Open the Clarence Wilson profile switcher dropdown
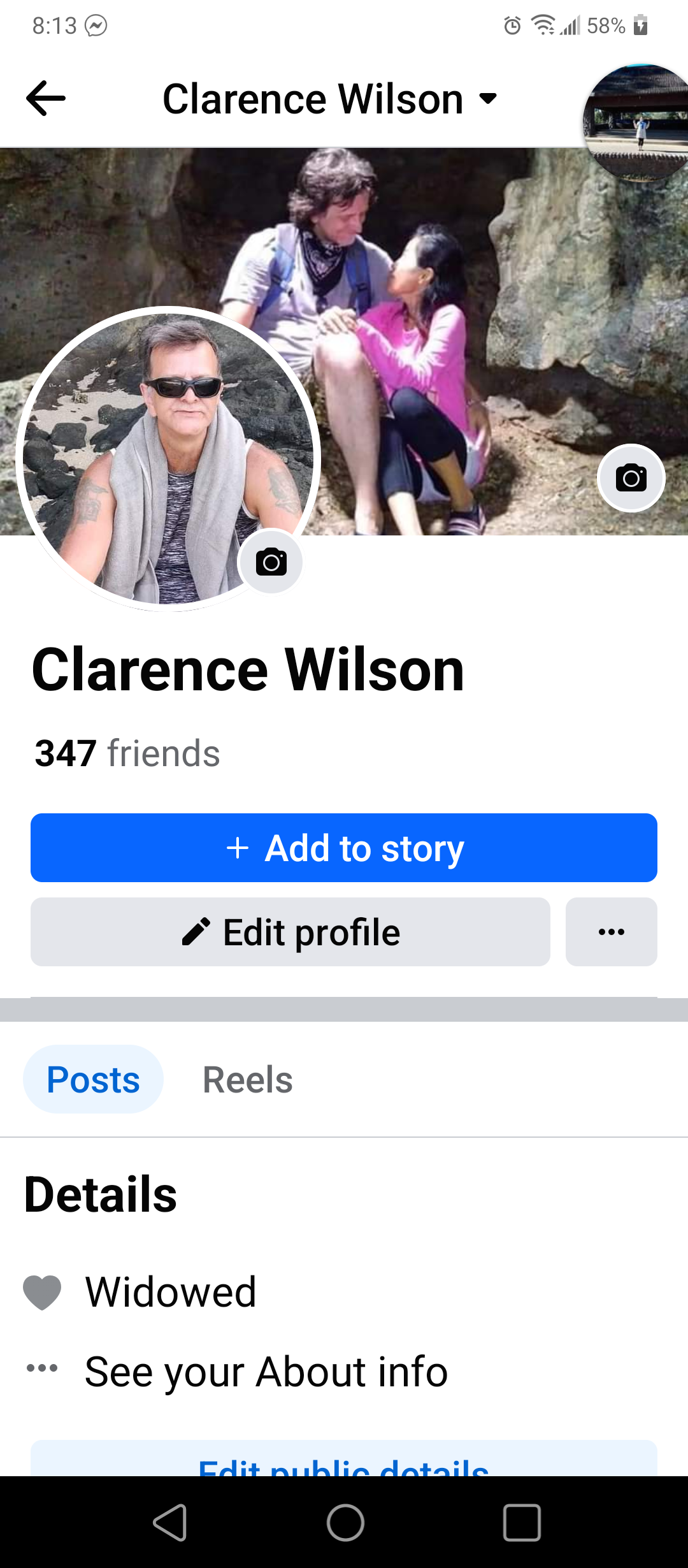The height and width of the screenshot is (1568, 688). click(329, 99)
